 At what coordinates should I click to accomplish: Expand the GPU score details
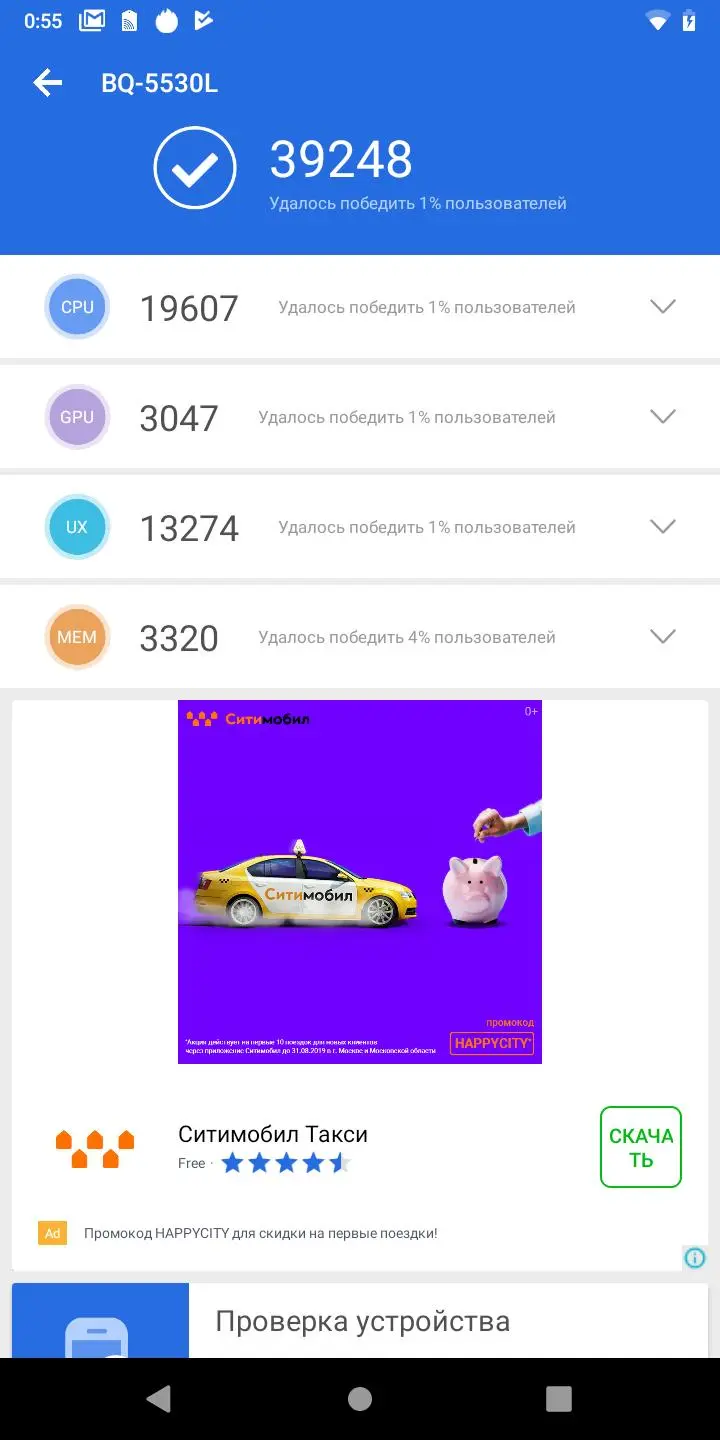pos(662,417)
